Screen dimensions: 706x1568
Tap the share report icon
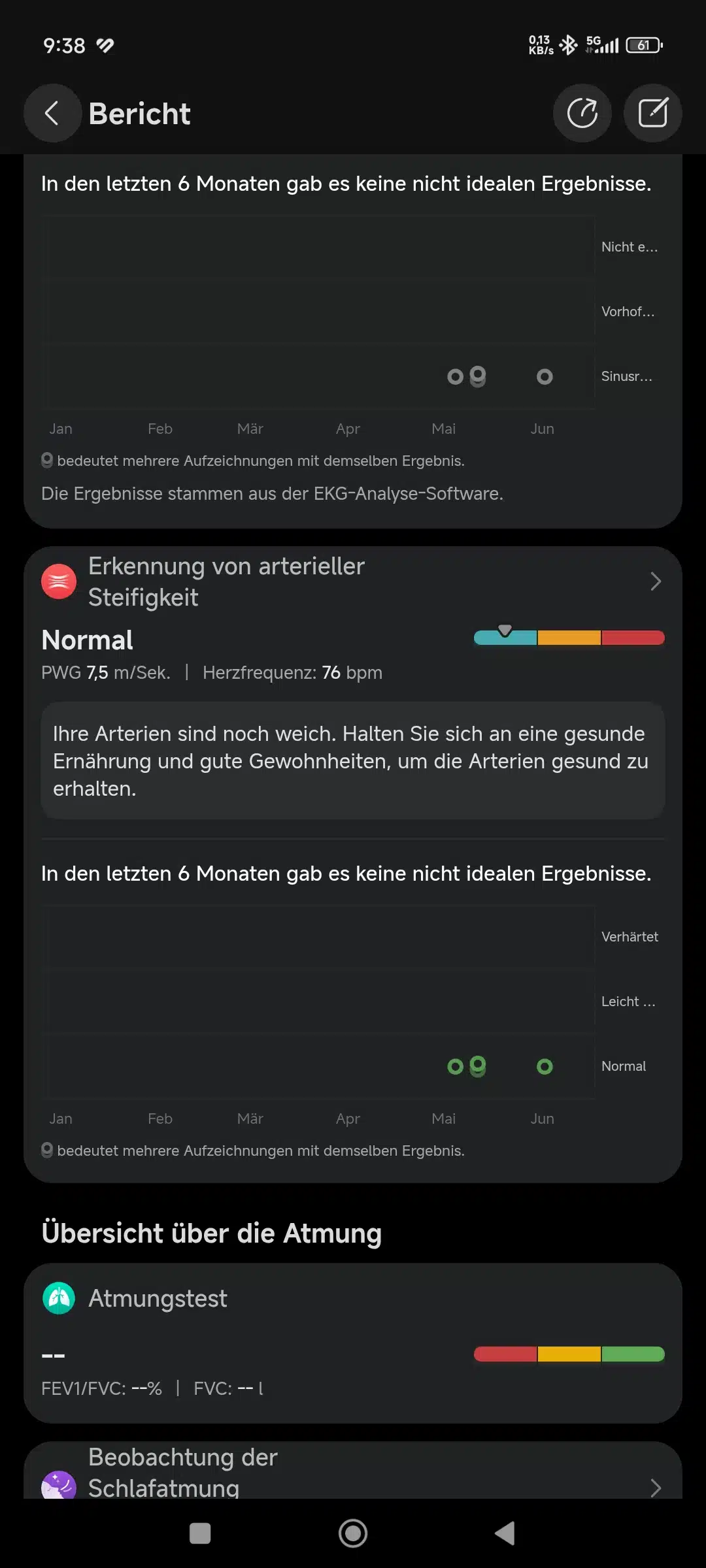582,113
